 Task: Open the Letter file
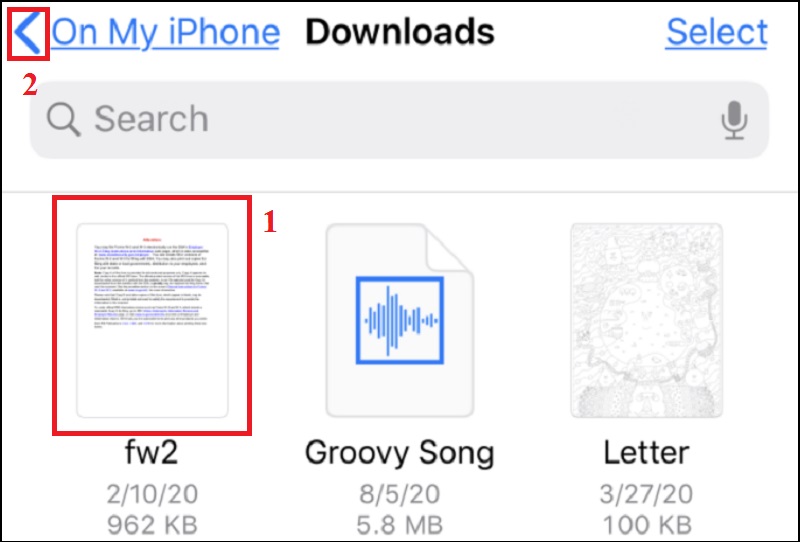(x=646, y=320)
